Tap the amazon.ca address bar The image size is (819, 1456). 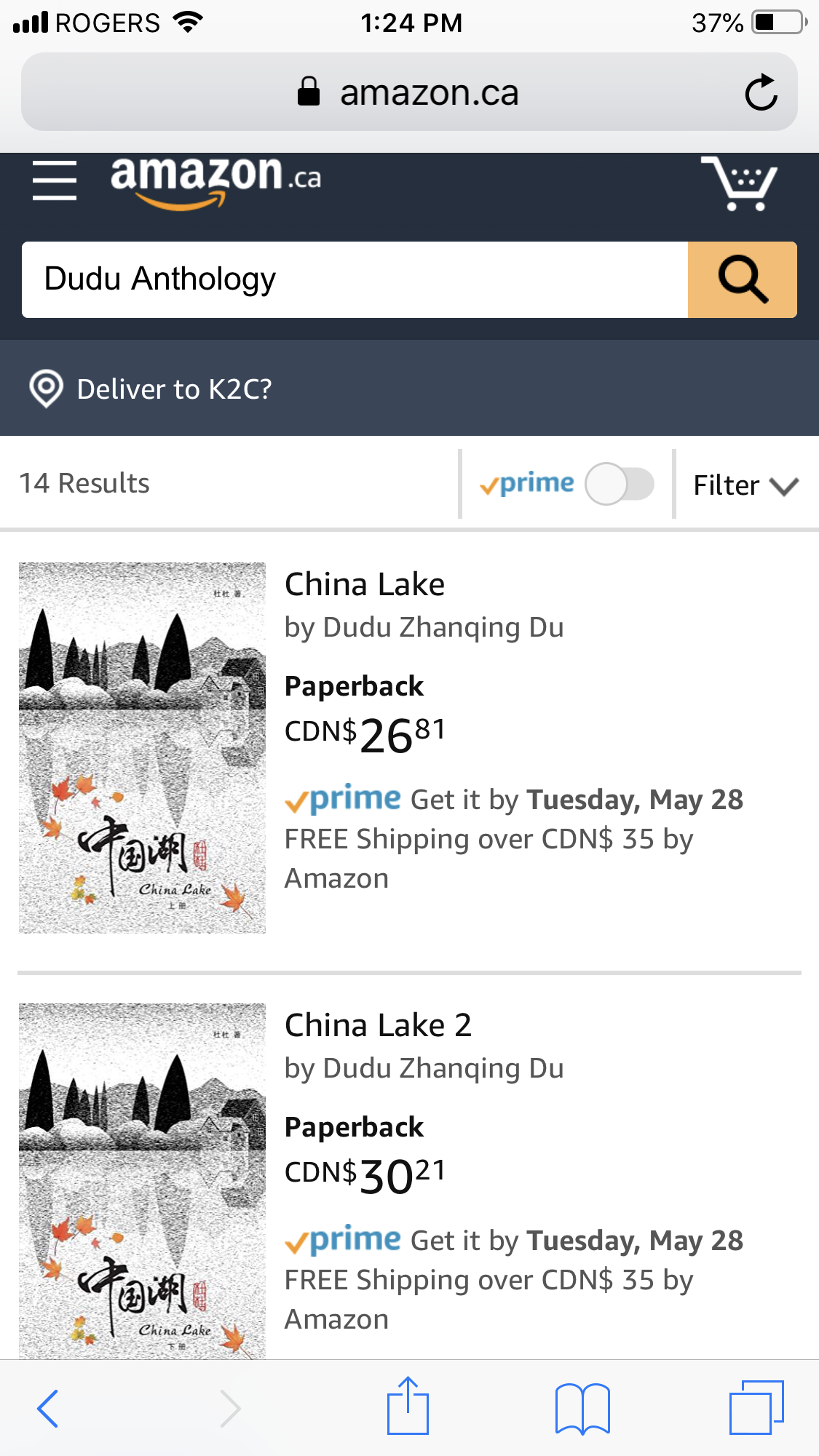tap(408, 92)
